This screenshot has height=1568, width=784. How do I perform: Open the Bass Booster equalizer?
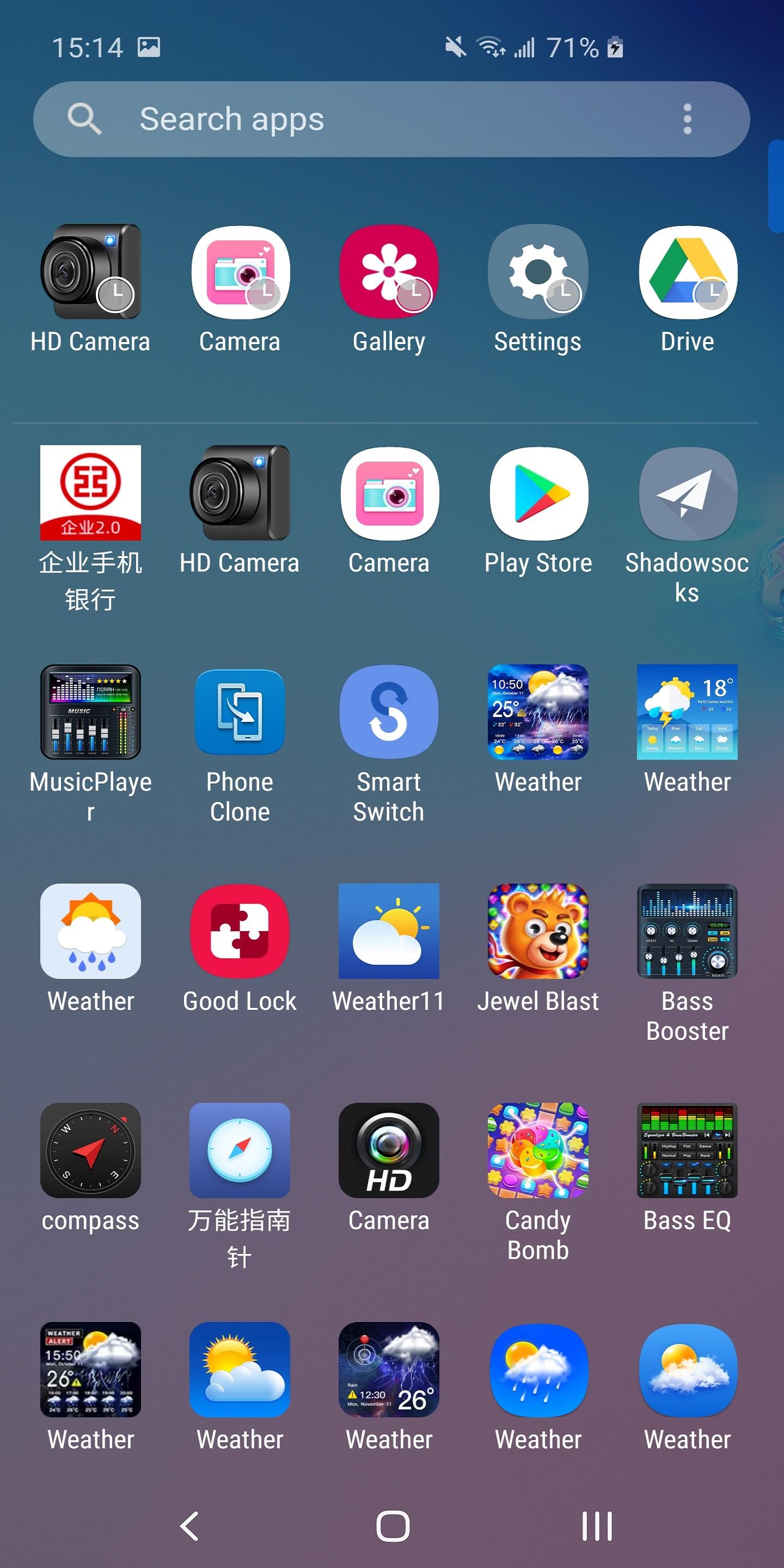point(687,932)
